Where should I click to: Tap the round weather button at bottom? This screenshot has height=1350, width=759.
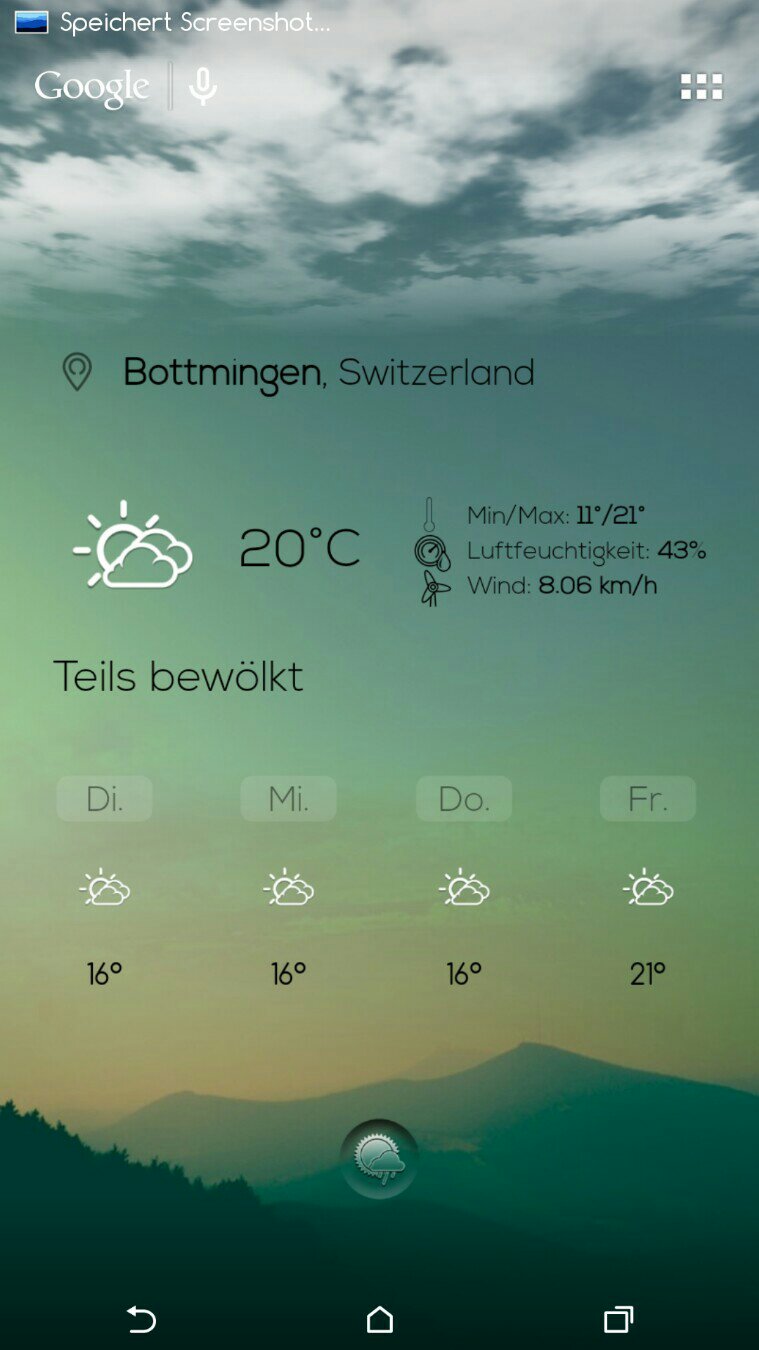pyautogui.click(x=379, y=1159)
